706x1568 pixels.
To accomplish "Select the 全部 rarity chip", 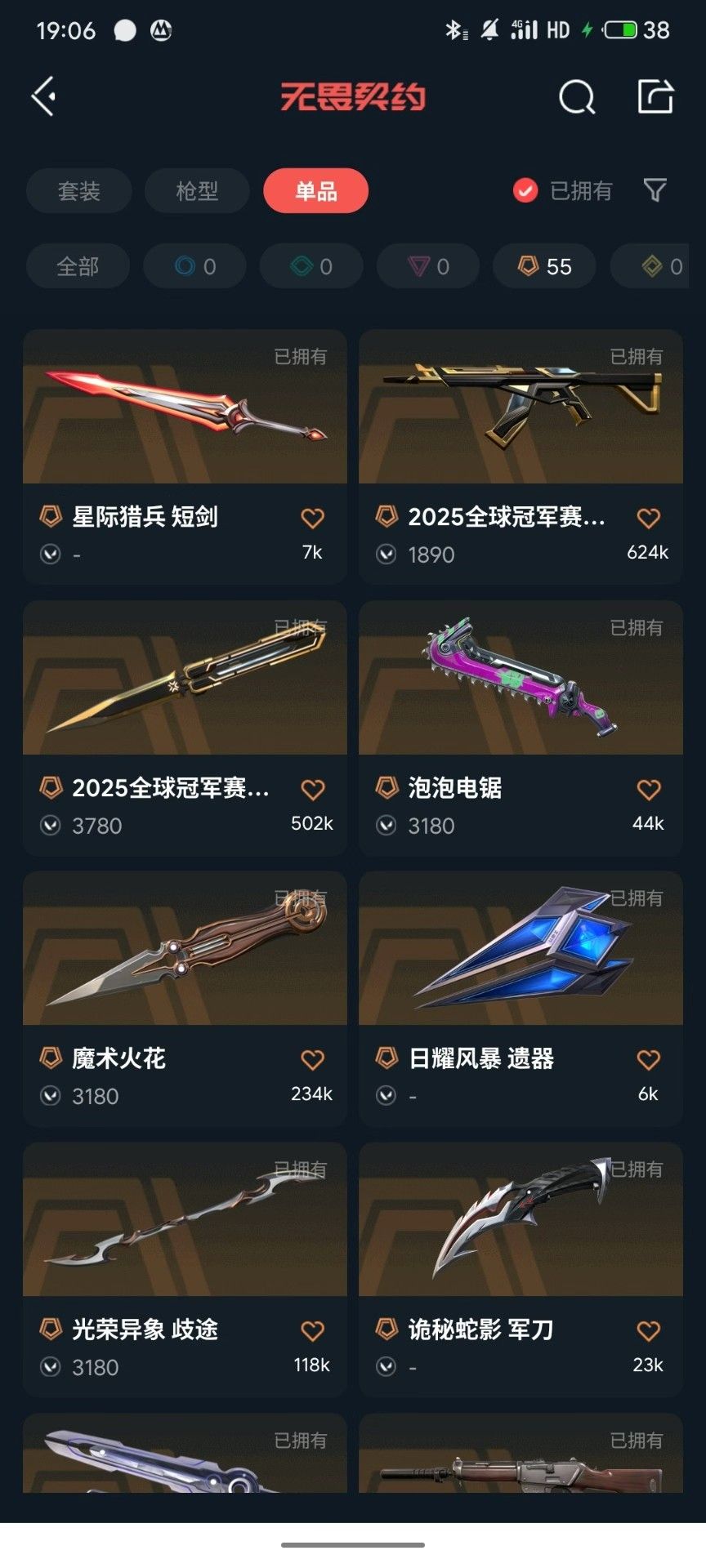I will (78, 266).
